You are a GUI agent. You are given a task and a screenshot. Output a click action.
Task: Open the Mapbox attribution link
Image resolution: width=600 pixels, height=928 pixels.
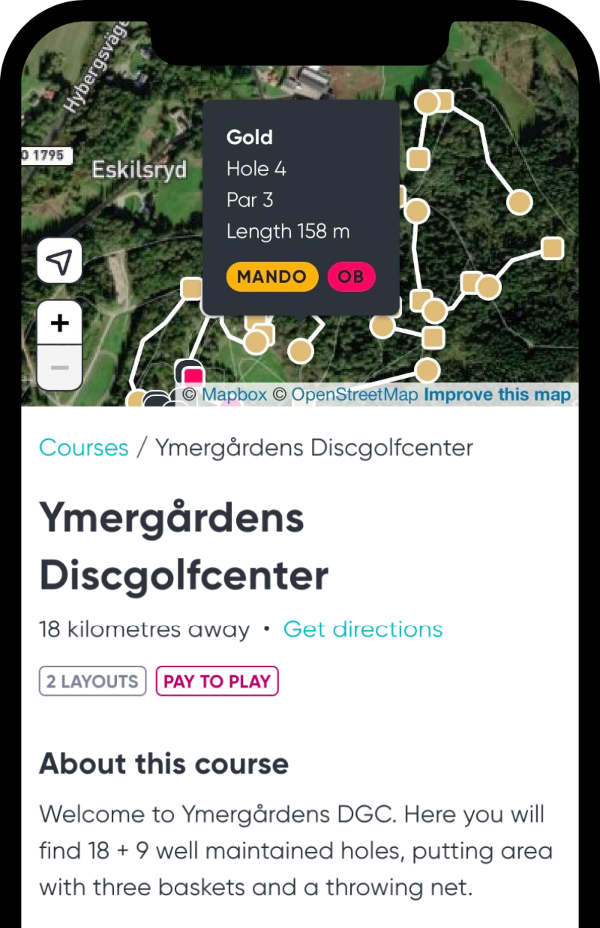tap(234, 395)
